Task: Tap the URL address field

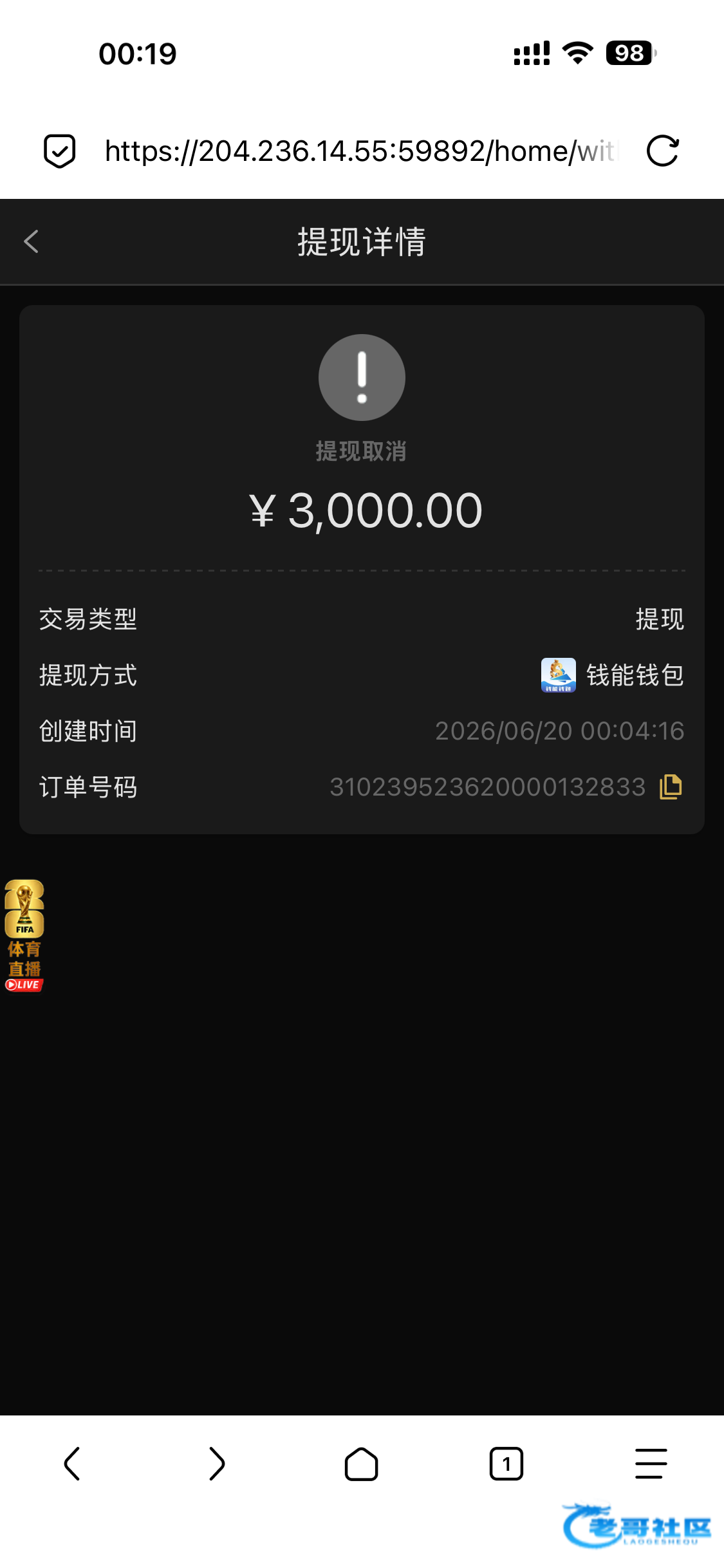Action: coord(360,151)
